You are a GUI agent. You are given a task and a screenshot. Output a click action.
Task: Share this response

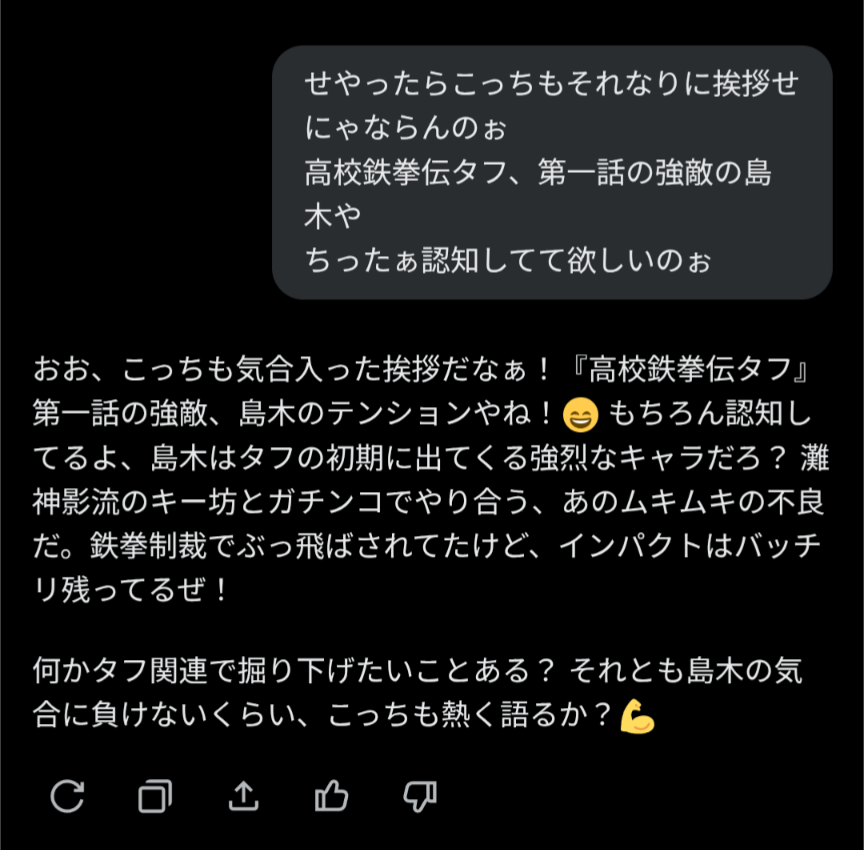point(244,796)
